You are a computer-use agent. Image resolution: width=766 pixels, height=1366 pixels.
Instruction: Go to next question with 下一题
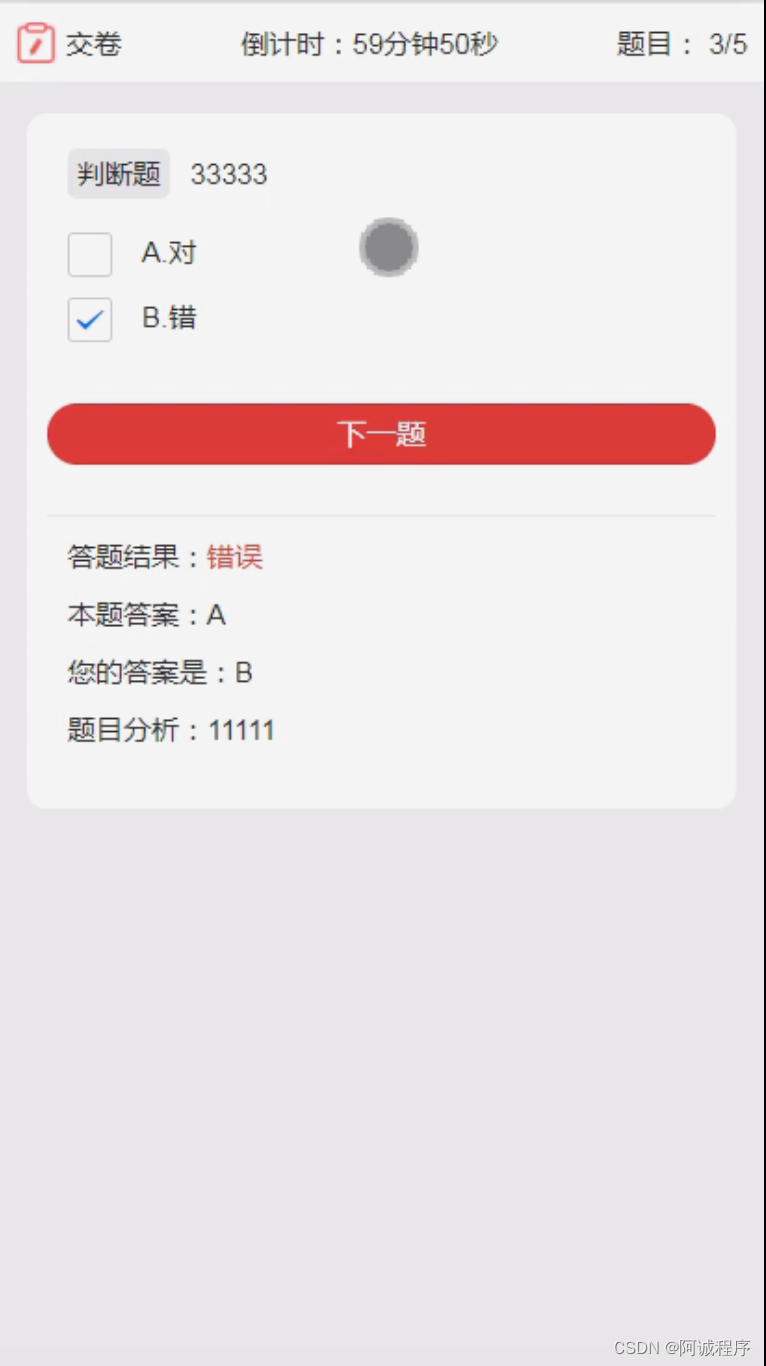coord(381,434)
